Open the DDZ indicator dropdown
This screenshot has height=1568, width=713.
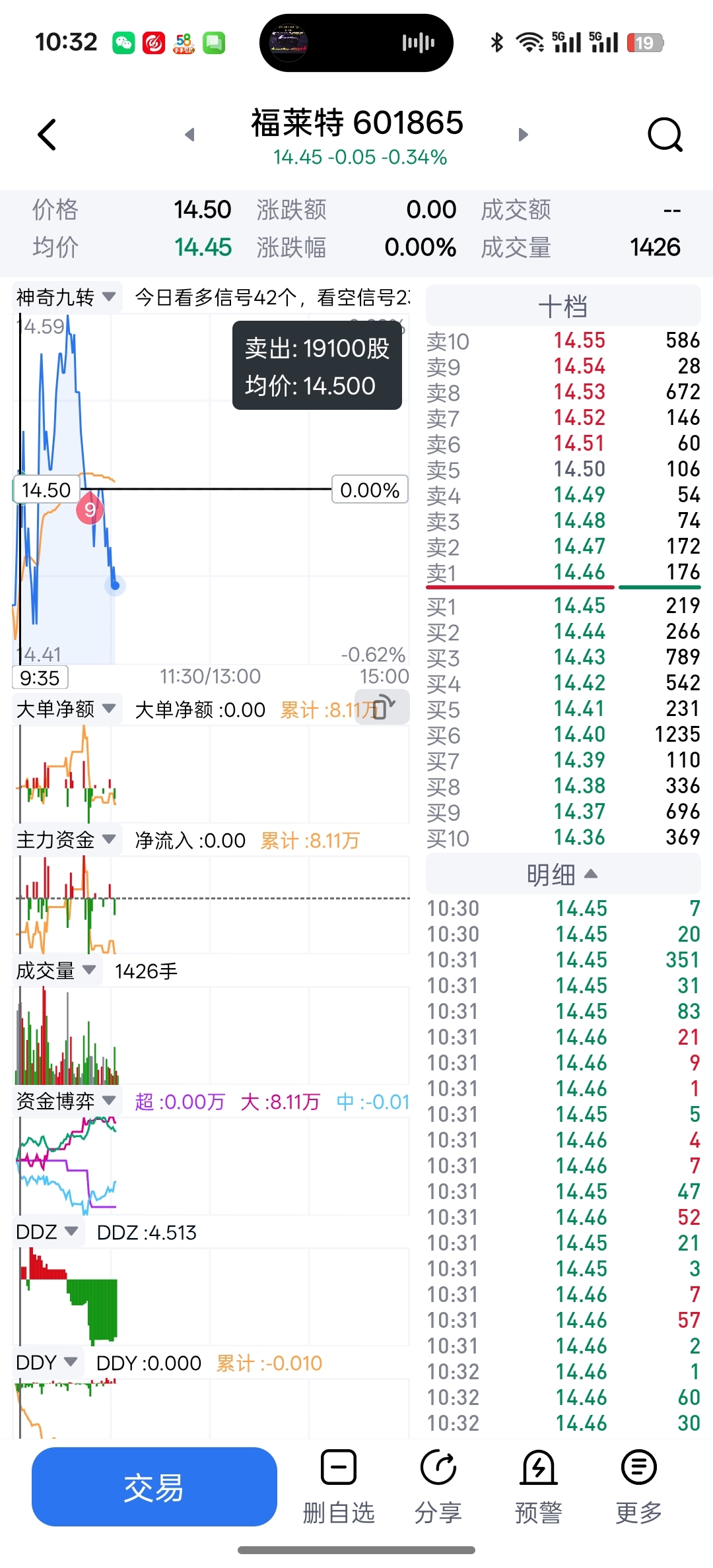(48, 1232)
